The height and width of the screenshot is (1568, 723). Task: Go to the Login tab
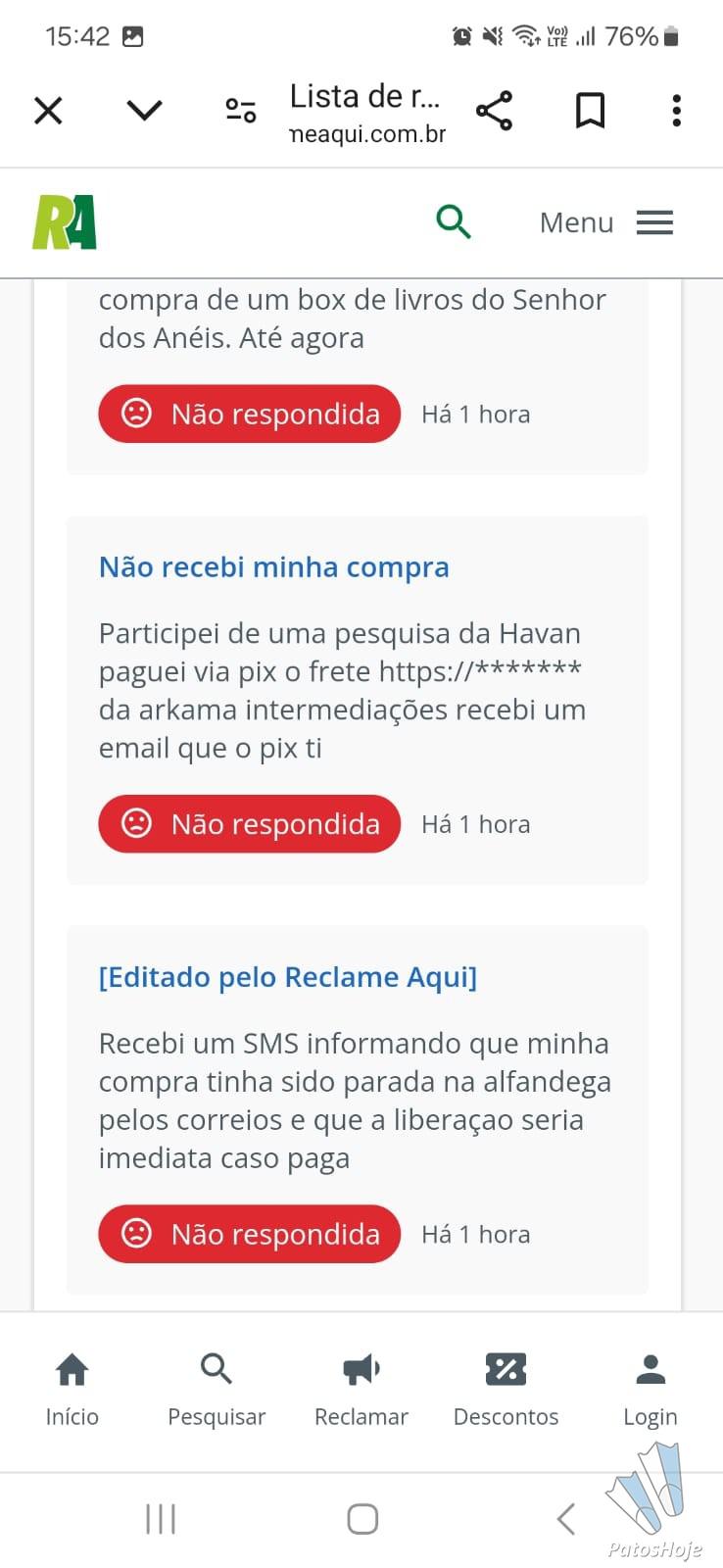point(651,1390)
